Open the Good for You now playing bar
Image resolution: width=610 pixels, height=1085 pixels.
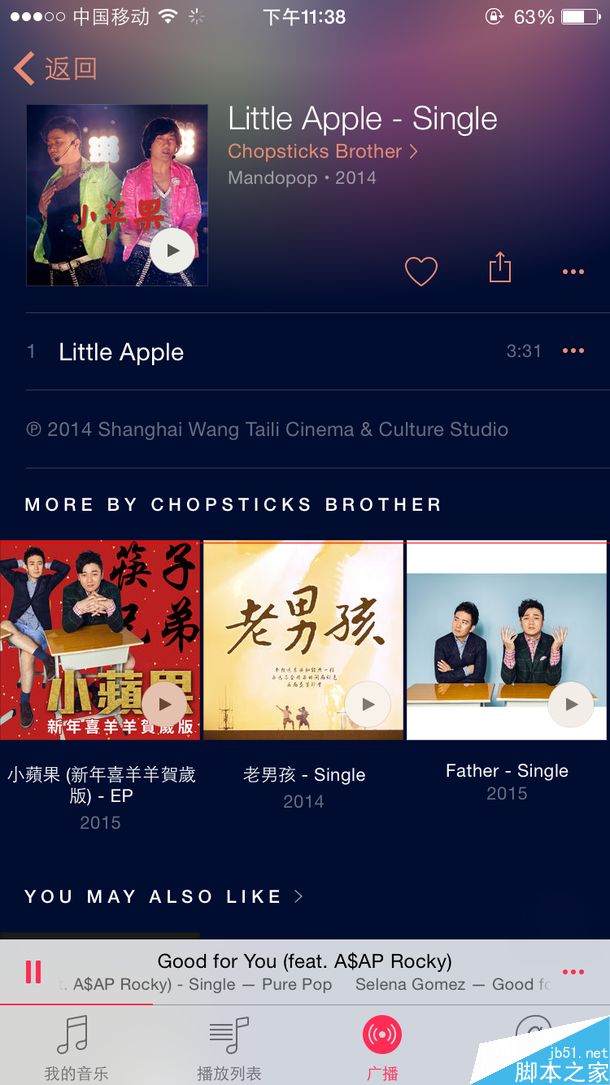304,971
